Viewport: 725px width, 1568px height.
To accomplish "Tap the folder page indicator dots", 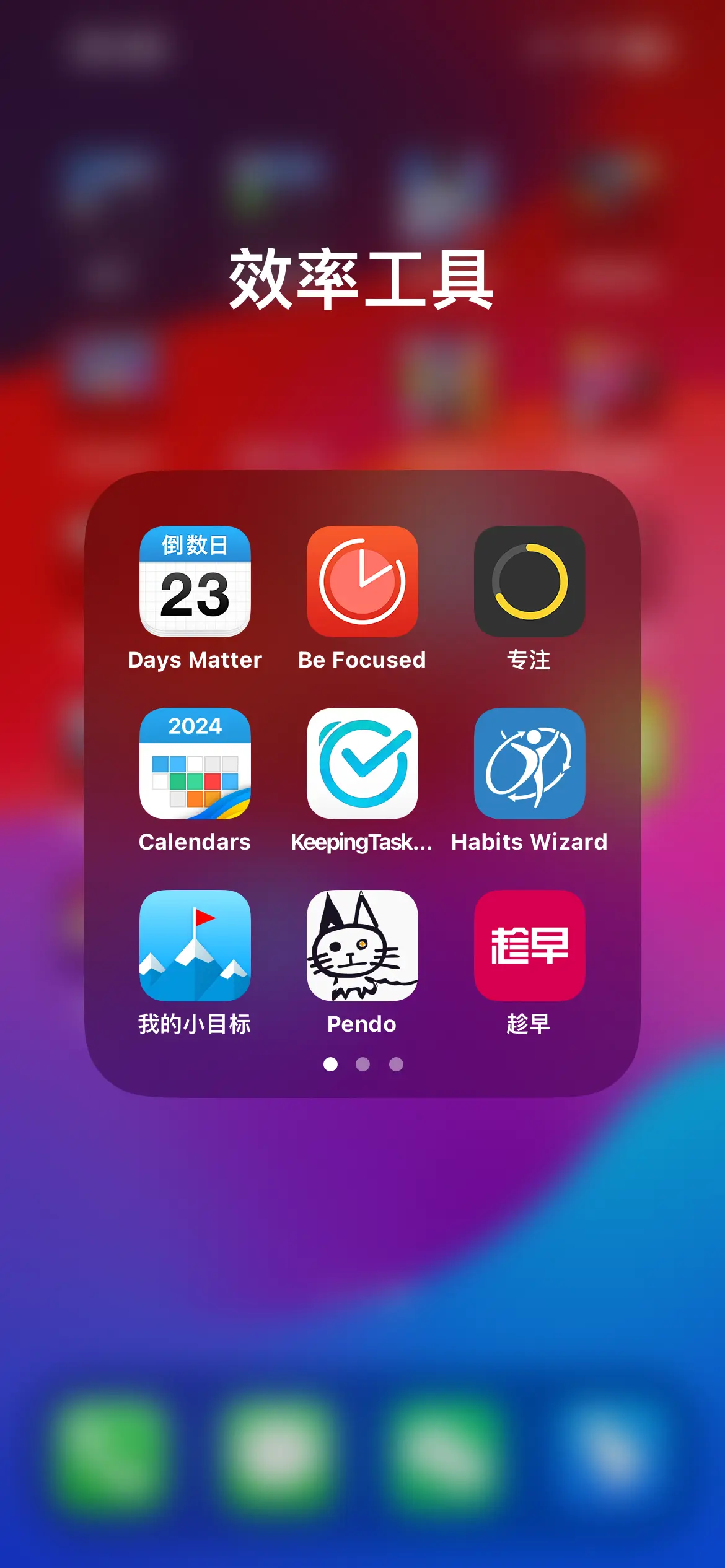I will pos(363,1064).
